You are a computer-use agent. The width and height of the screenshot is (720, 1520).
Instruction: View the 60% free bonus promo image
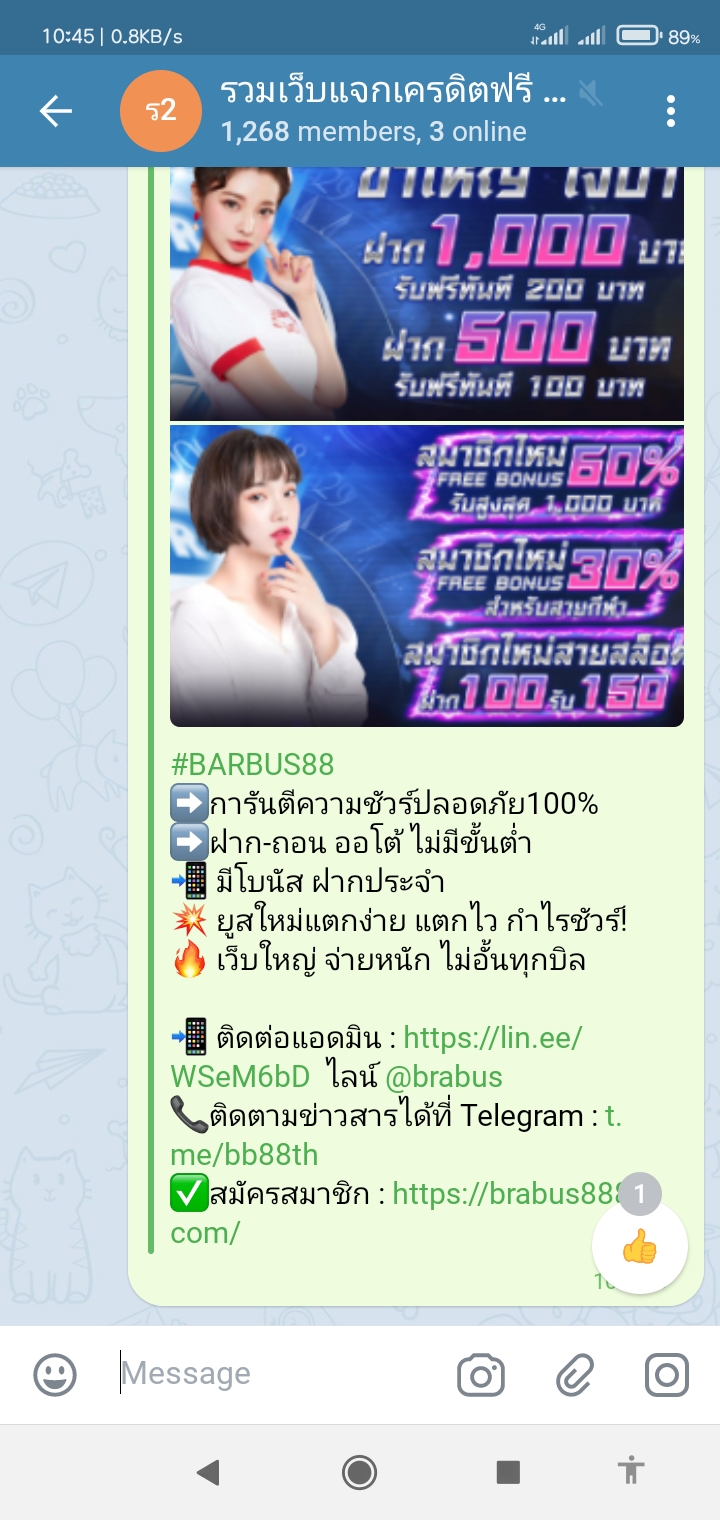coord(427,576)
